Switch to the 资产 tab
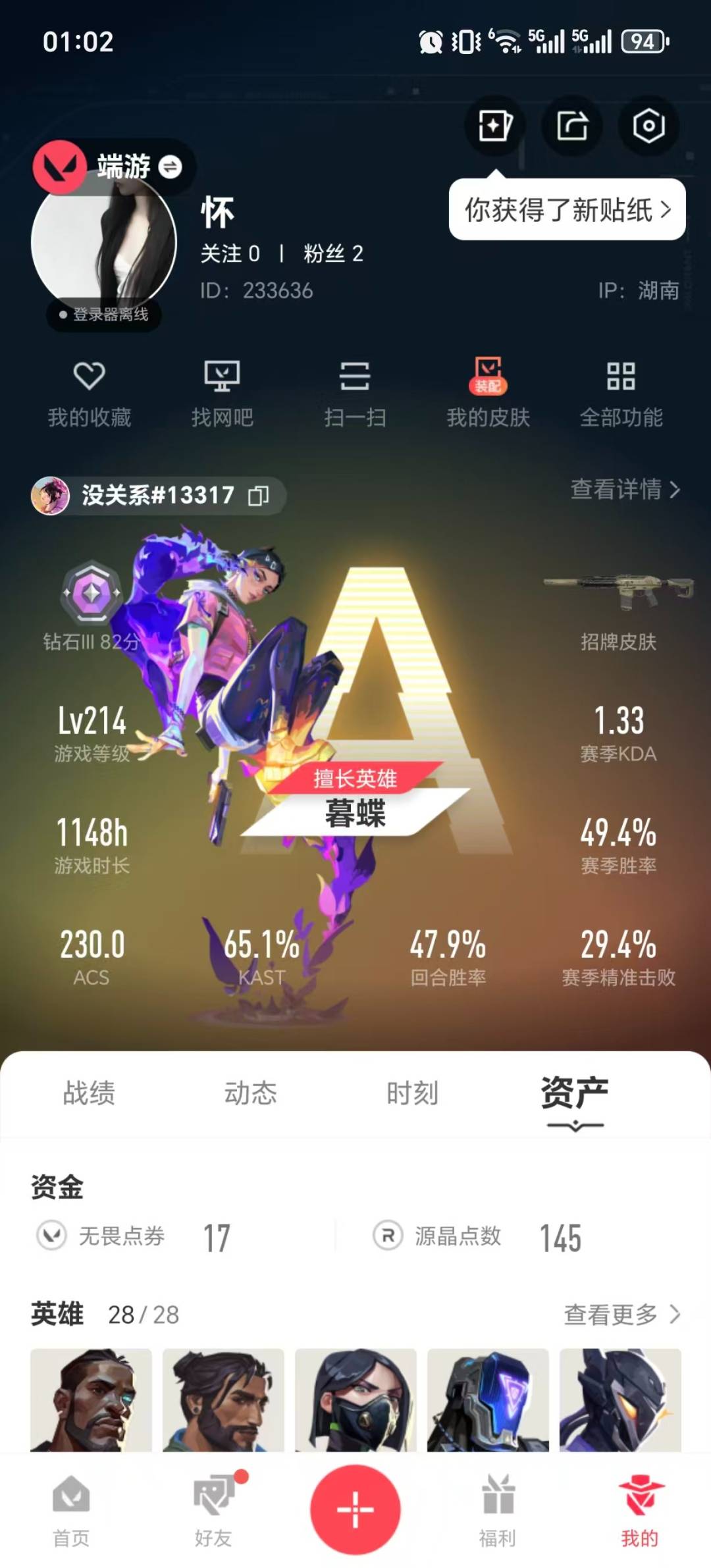Viewport: 711px width, 1568px height. pyautogui.click(x=573, y=1091)
